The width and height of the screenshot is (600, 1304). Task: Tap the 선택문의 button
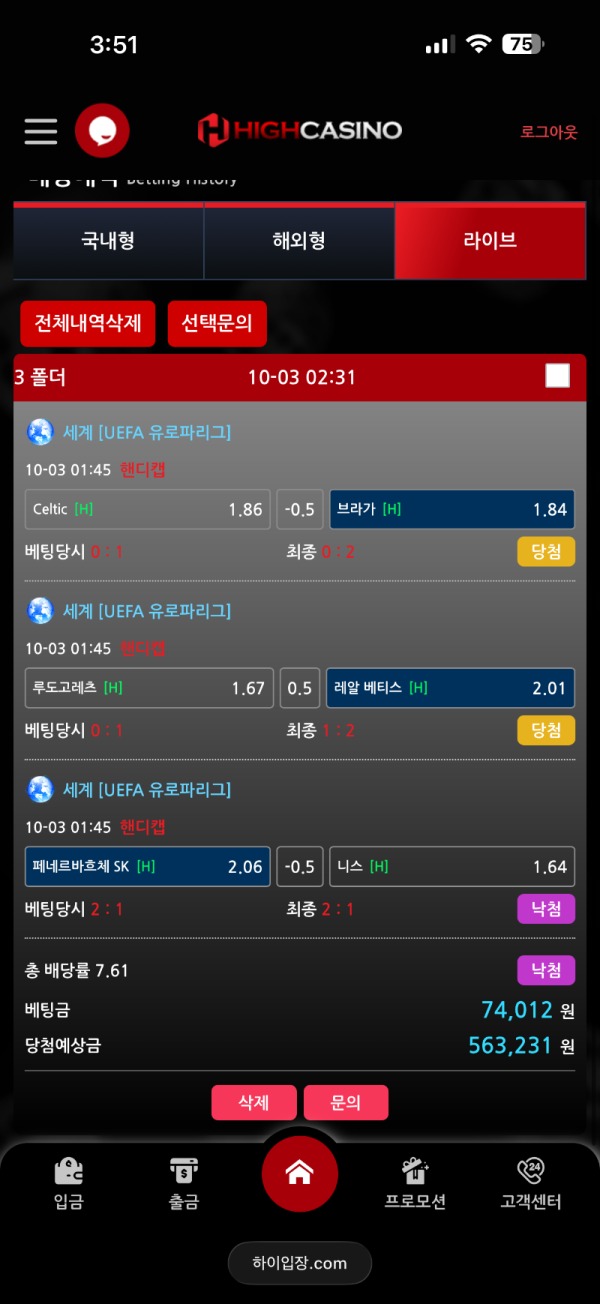click(217, 324)
